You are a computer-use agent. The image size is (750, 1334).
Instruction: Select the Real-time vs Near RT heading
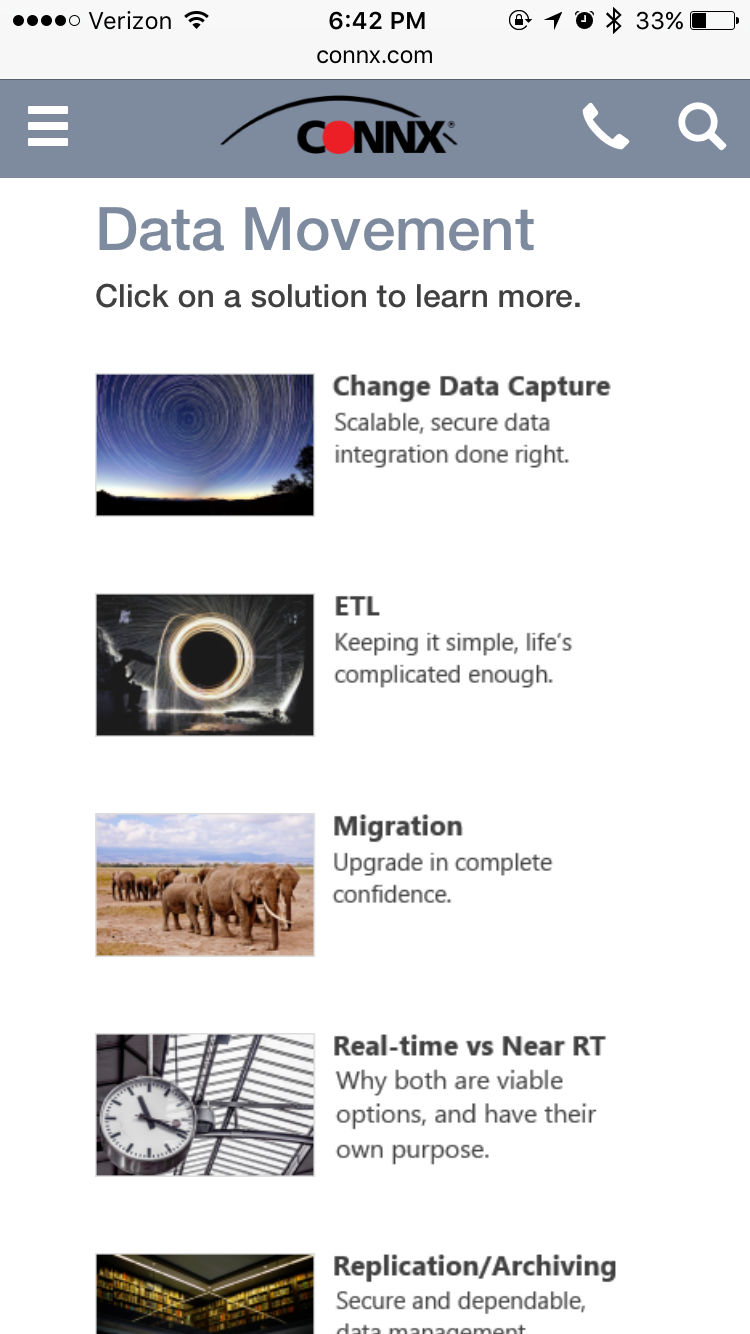click(469, 1047)
